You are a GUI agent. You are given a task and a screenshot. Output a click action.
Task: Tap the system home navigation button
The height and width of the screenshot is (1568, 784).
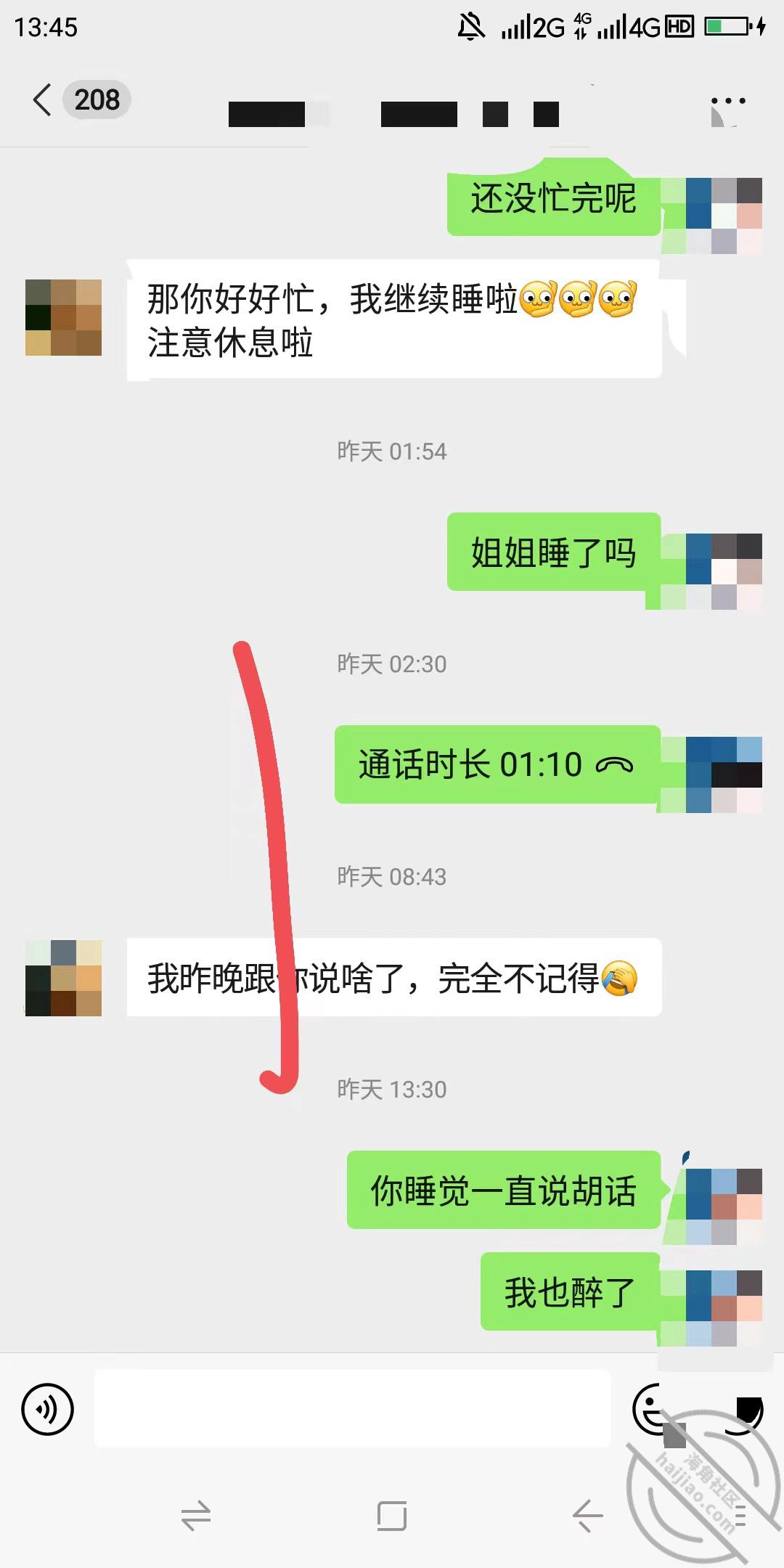[x=392, y=1516]
